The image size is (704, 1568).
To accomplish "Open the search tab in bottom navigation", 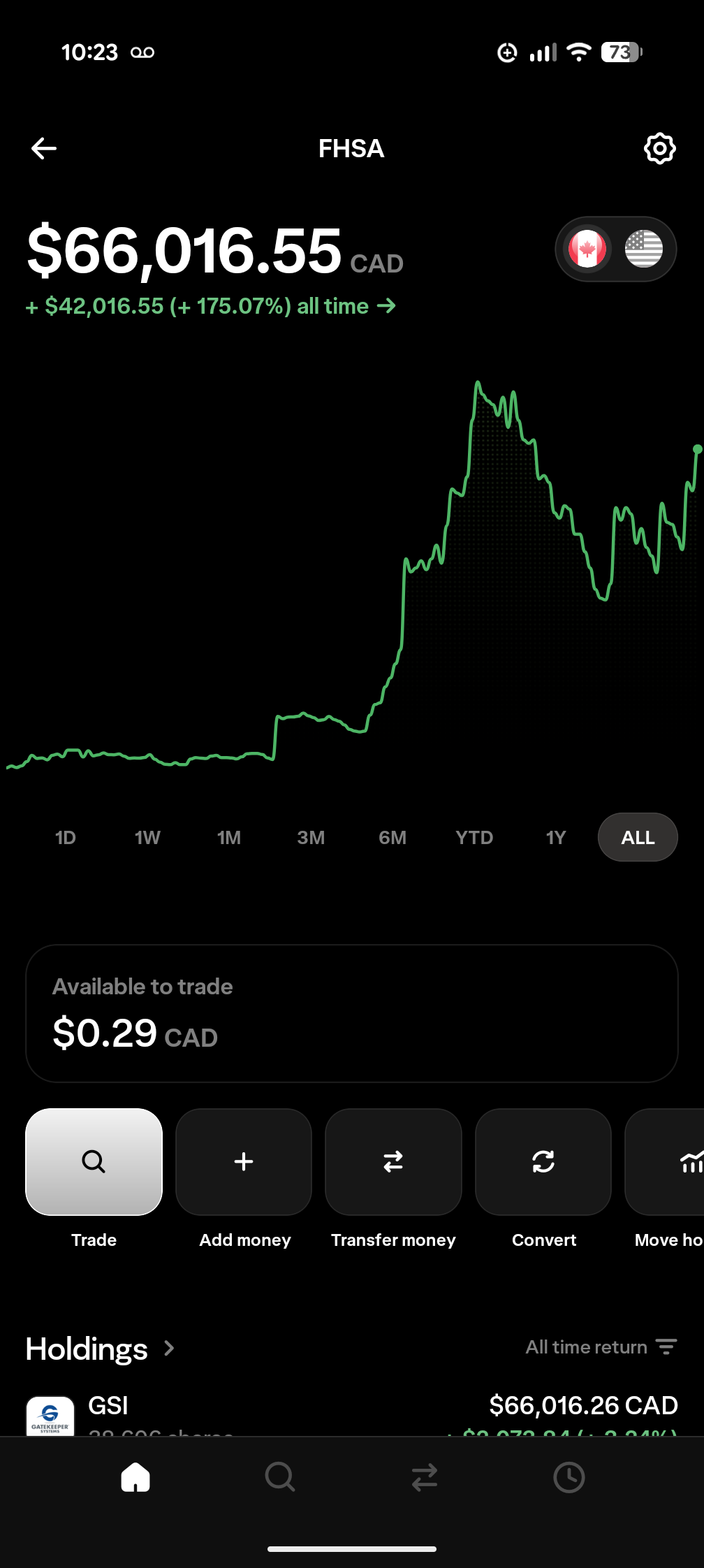I will coord(280,1477).
